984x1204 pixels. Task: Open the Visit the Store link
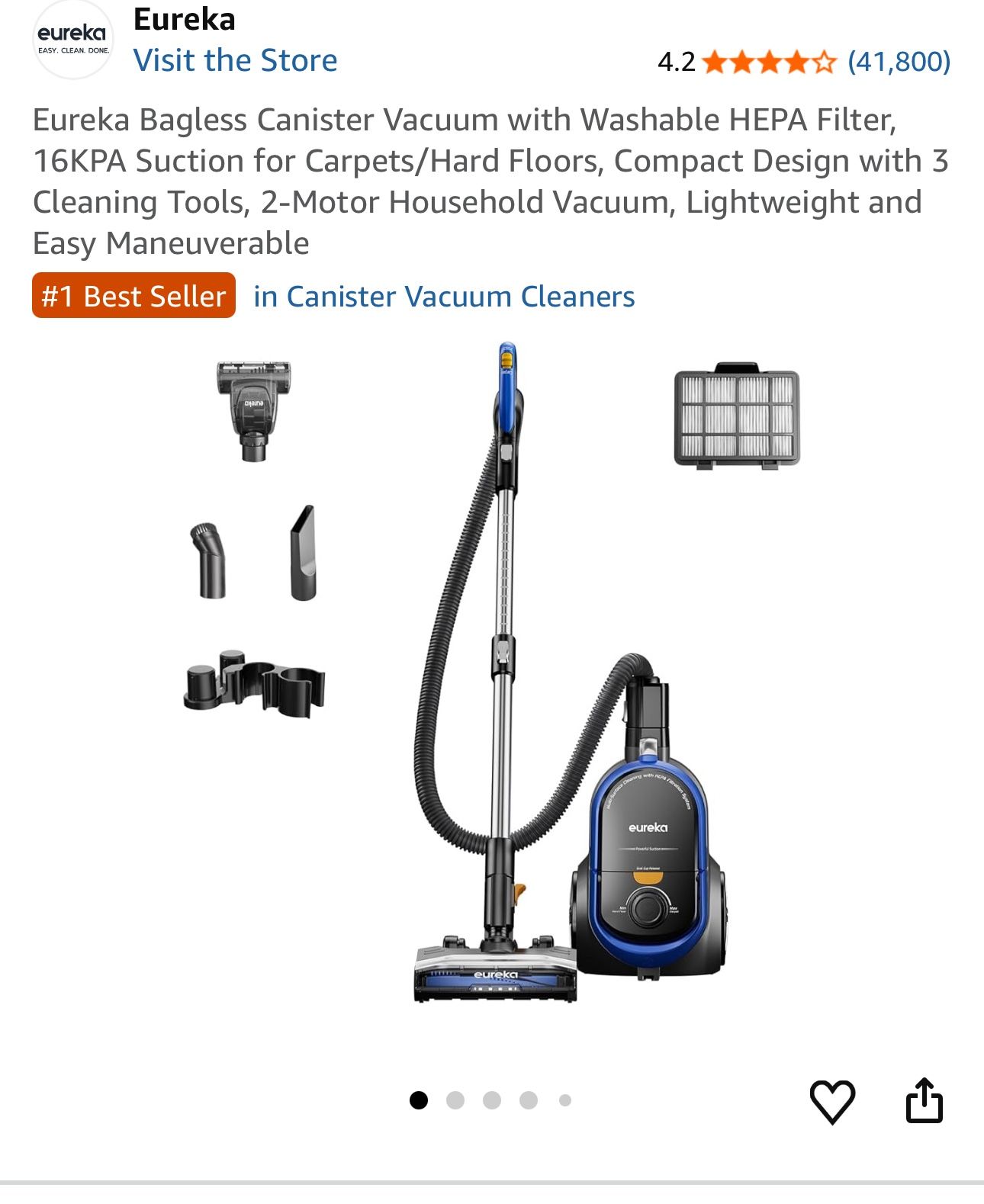[236, 60]
